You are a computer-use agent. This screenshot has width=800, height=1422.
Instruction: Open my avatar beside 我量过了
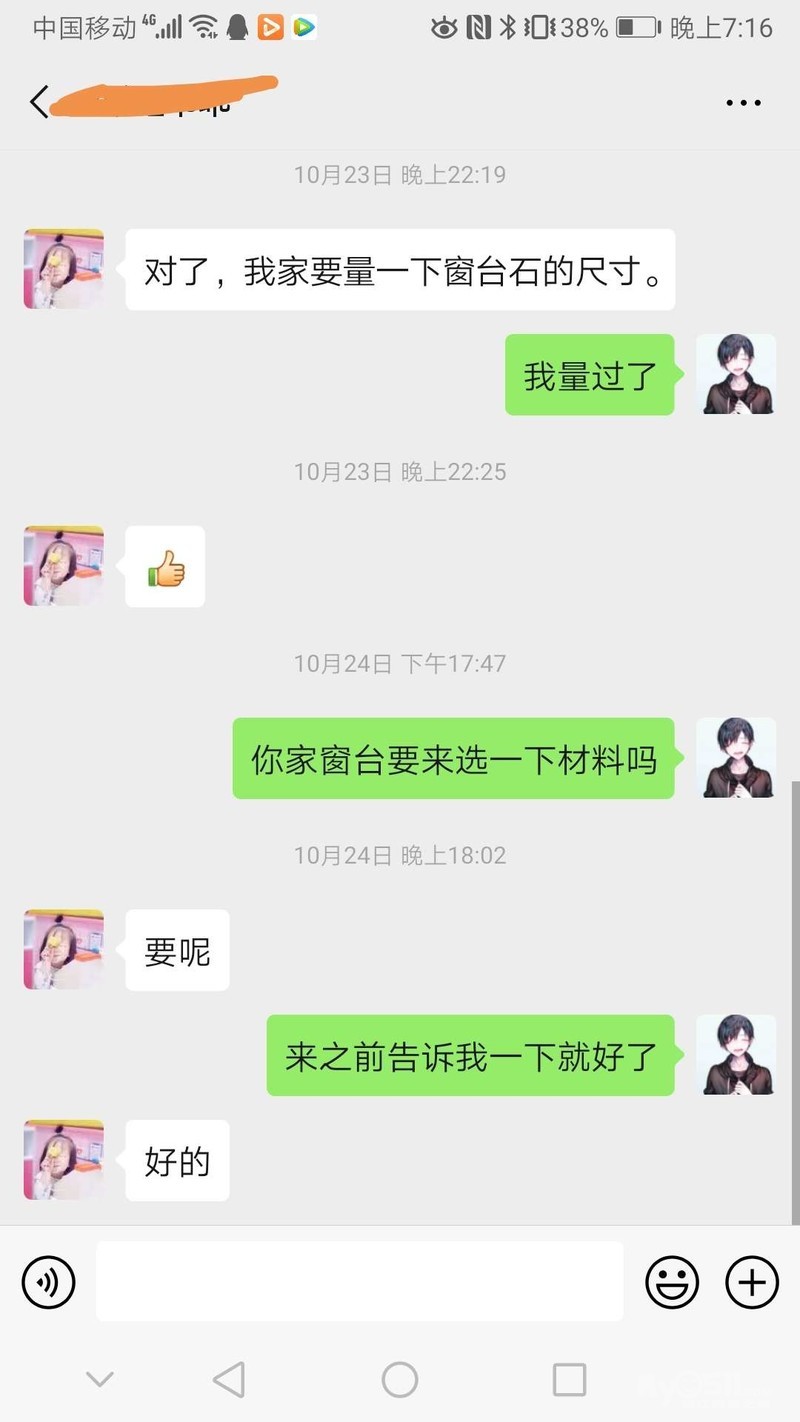click(735, 374)
